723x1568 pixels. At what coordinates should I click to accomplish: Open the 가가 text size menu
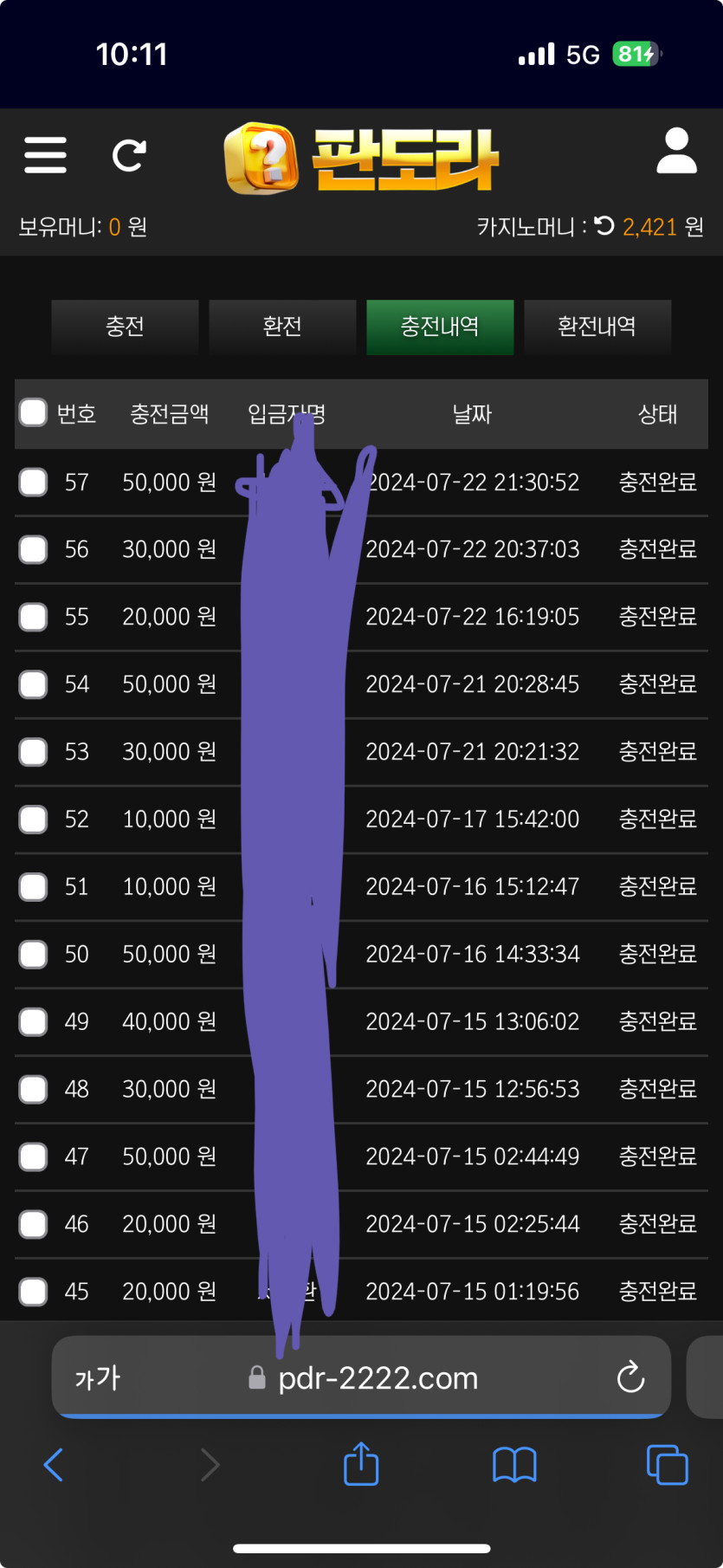tap(97, 1378)
